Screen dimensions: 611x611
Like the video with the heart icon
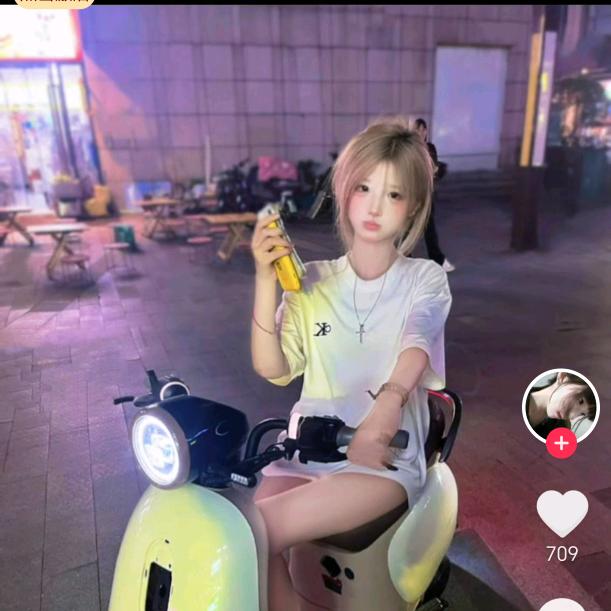coord(562,512)
